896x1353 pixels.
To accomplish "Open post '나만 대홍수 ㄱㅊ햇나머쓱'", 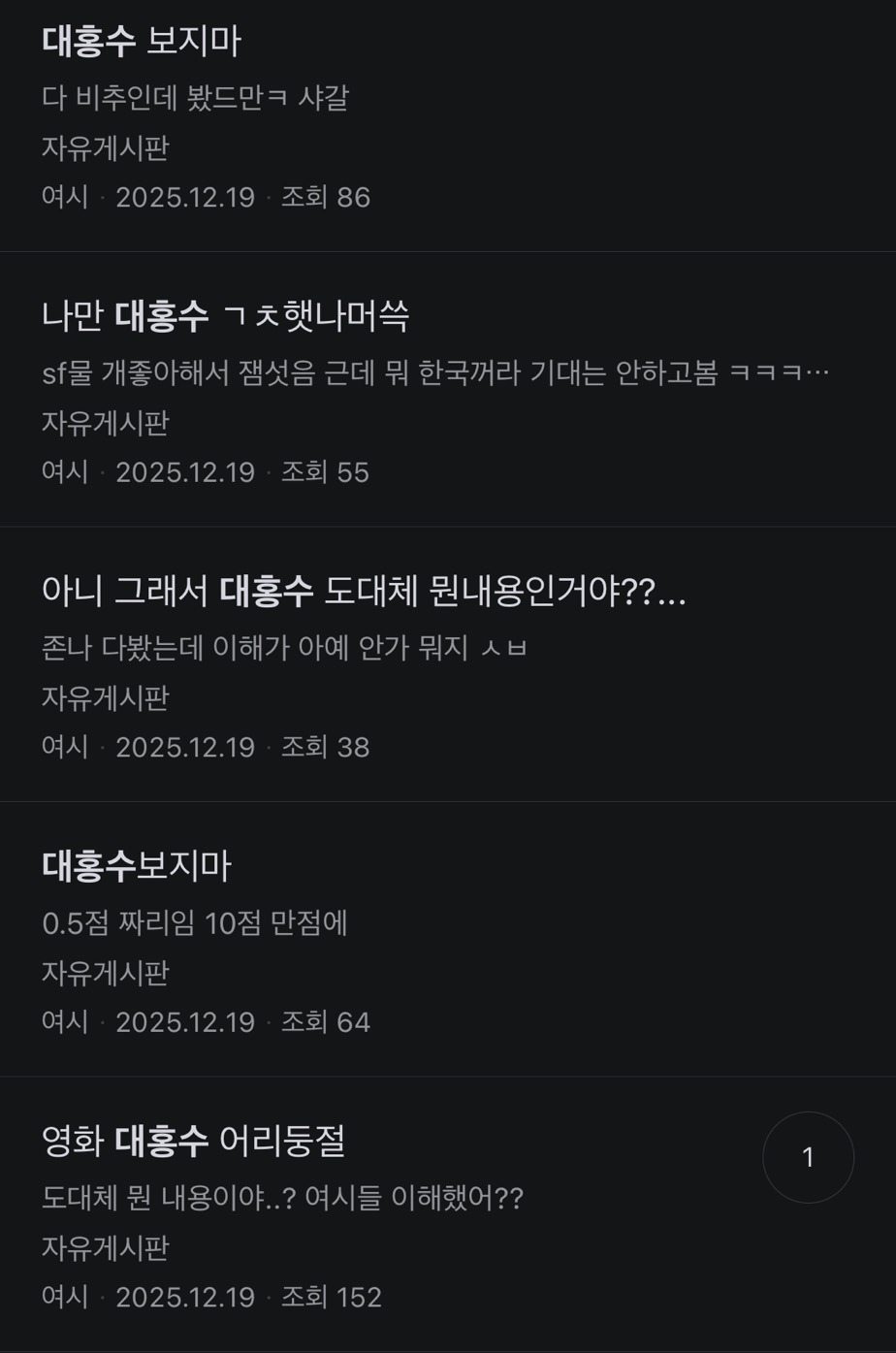I will click(x=225, y=316).
